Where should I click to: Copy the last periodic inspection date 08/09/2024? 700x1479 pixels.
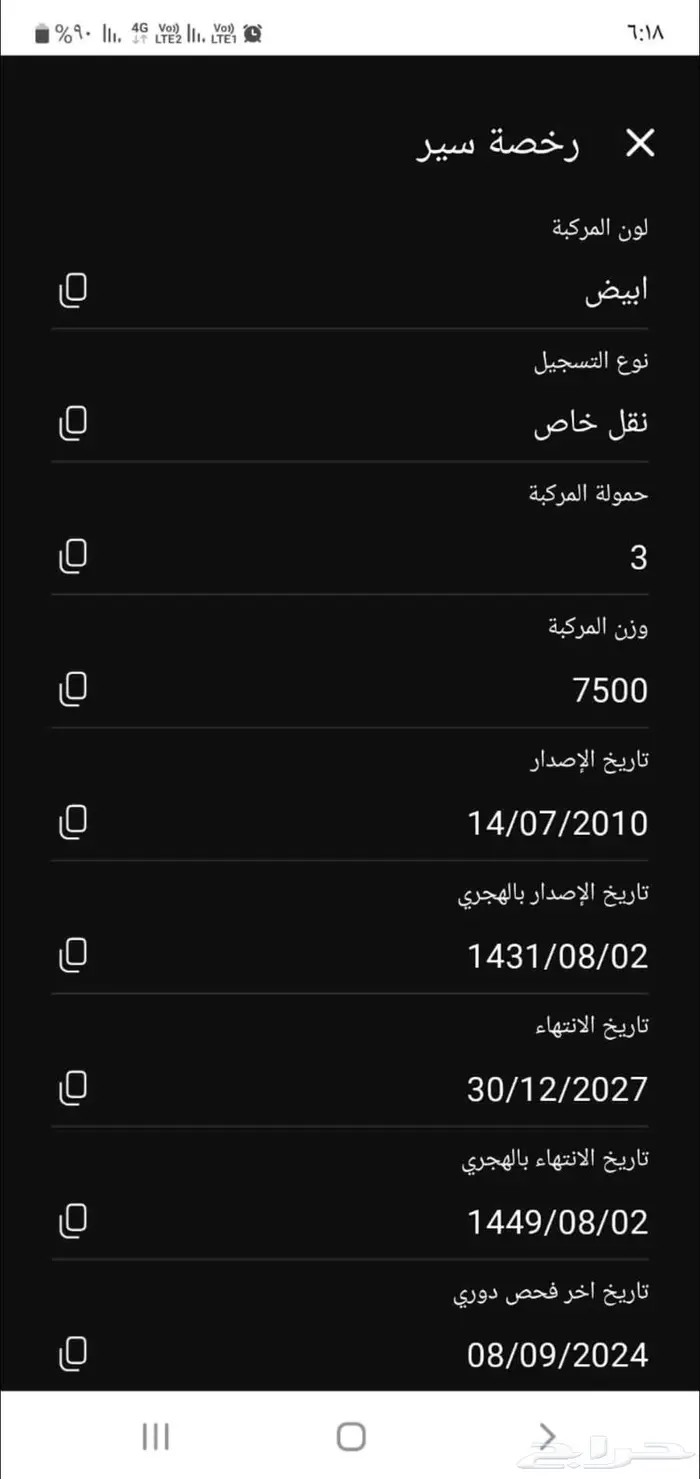[72, 1353]
